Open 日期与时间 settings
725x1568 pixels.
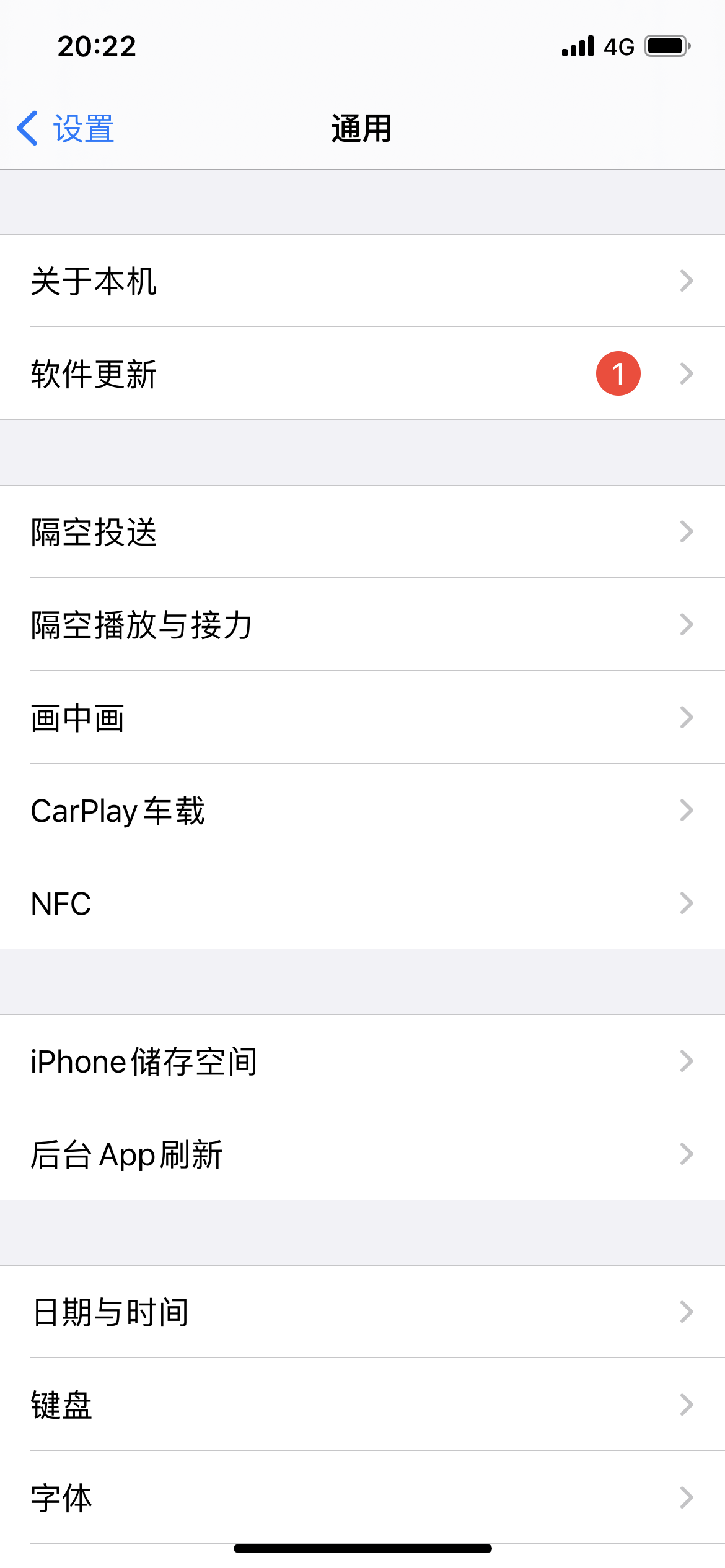pos(362,1312)
